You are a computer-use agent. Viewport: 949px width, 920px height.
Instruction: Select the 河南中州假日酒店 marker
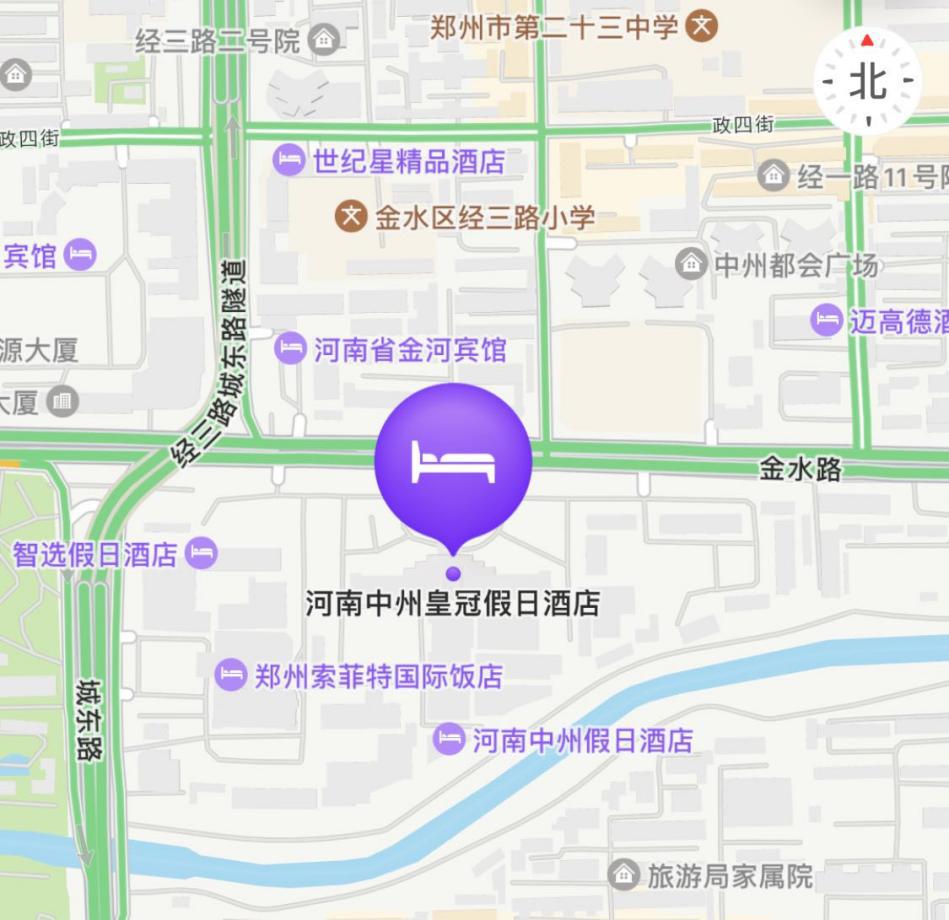pyautogui.click(x=449, y=740)
